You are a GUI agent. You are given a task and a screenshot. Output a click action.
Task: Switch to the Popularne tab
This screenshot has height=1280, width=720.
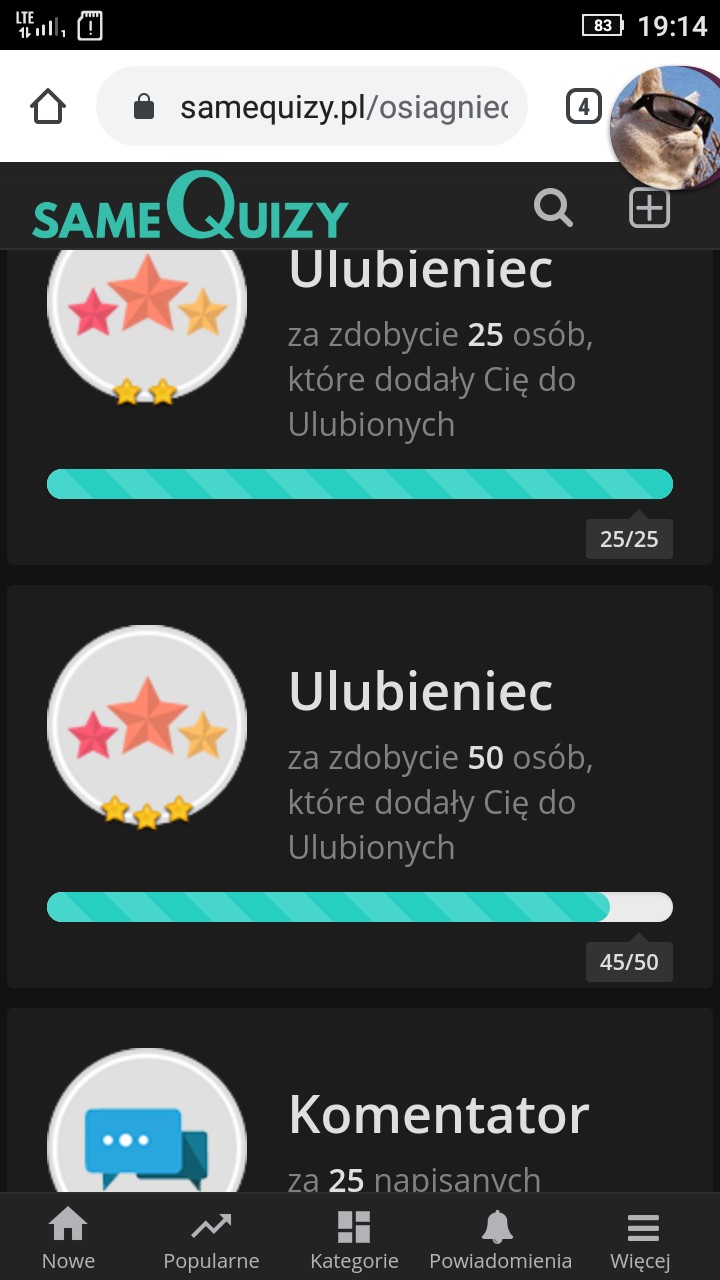[211, 1238]
